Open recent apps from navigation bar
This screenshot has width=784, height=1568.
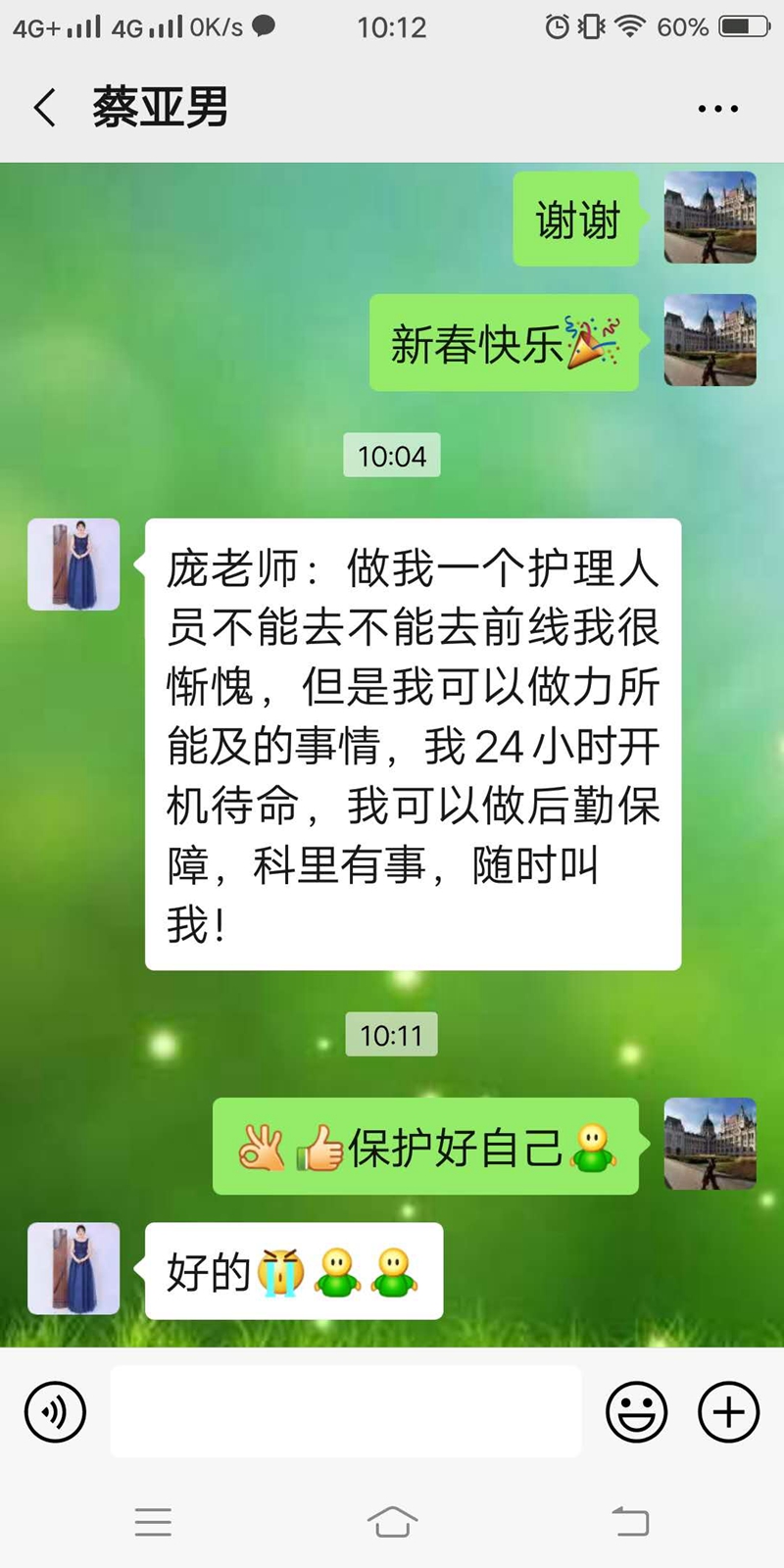(x=153, y=1522)
